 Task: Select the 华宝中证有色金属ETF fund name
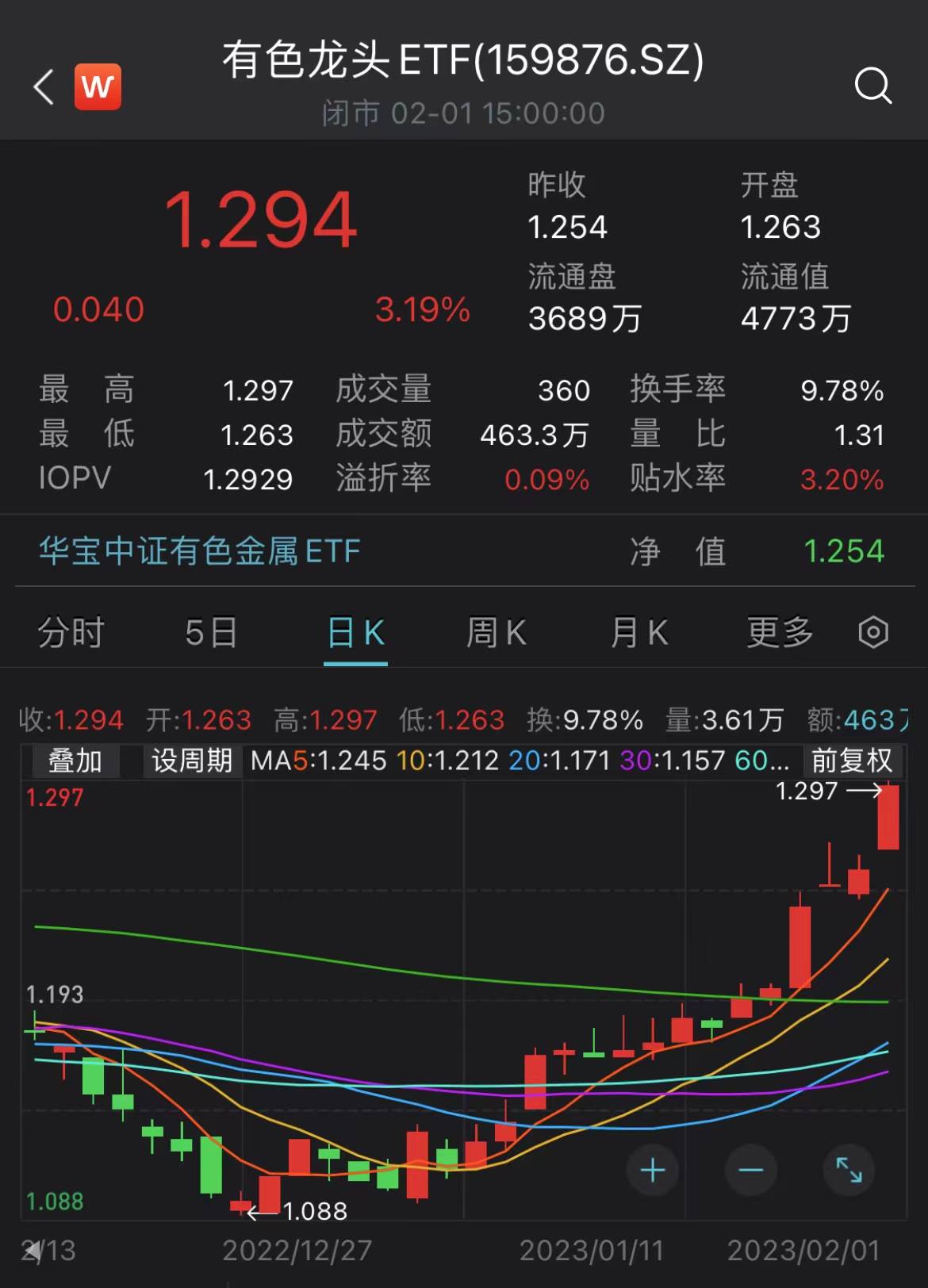[198, 551]
